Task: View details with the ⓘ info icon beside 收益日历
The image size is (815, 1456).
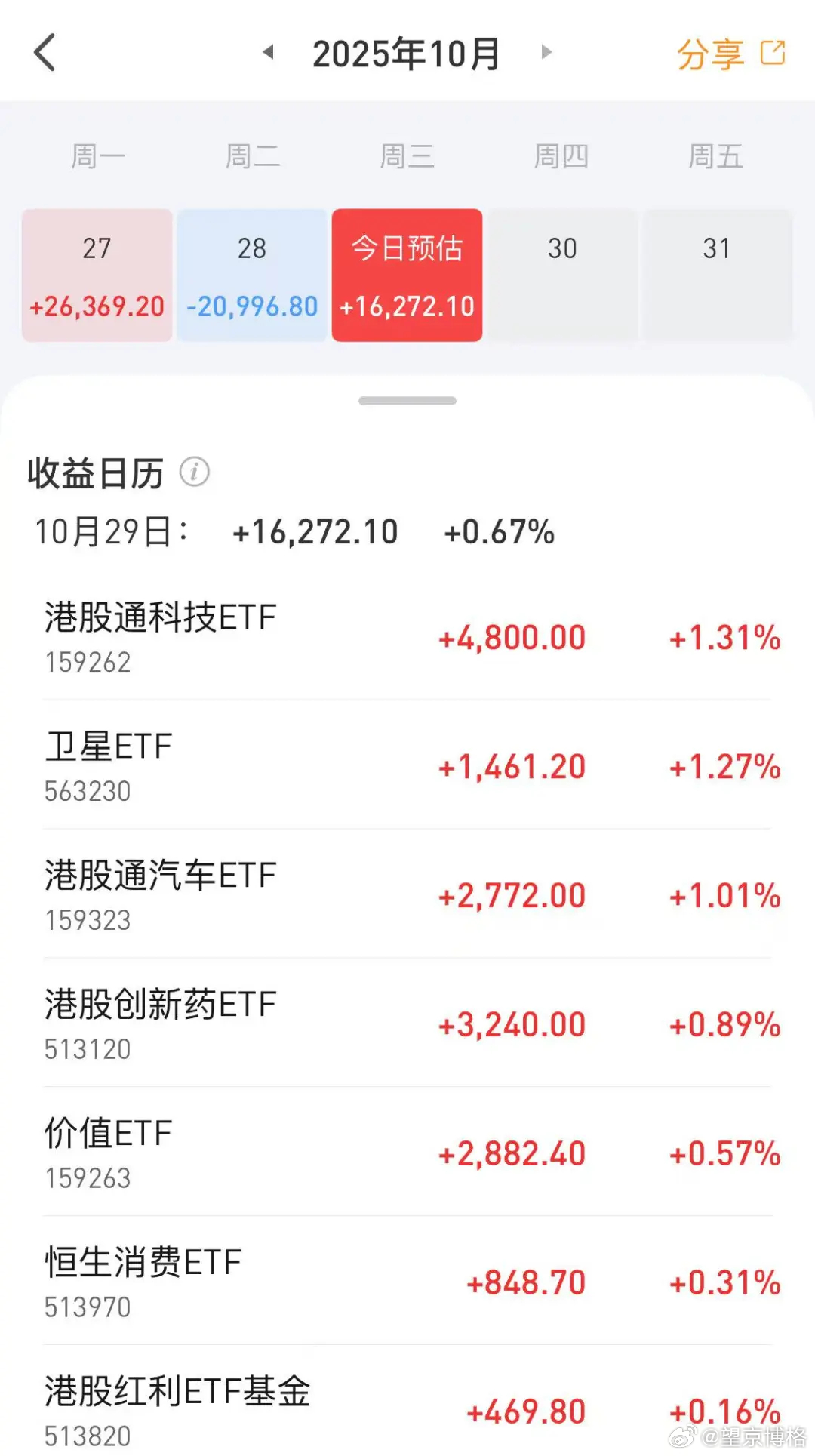Action: (194, 473)
